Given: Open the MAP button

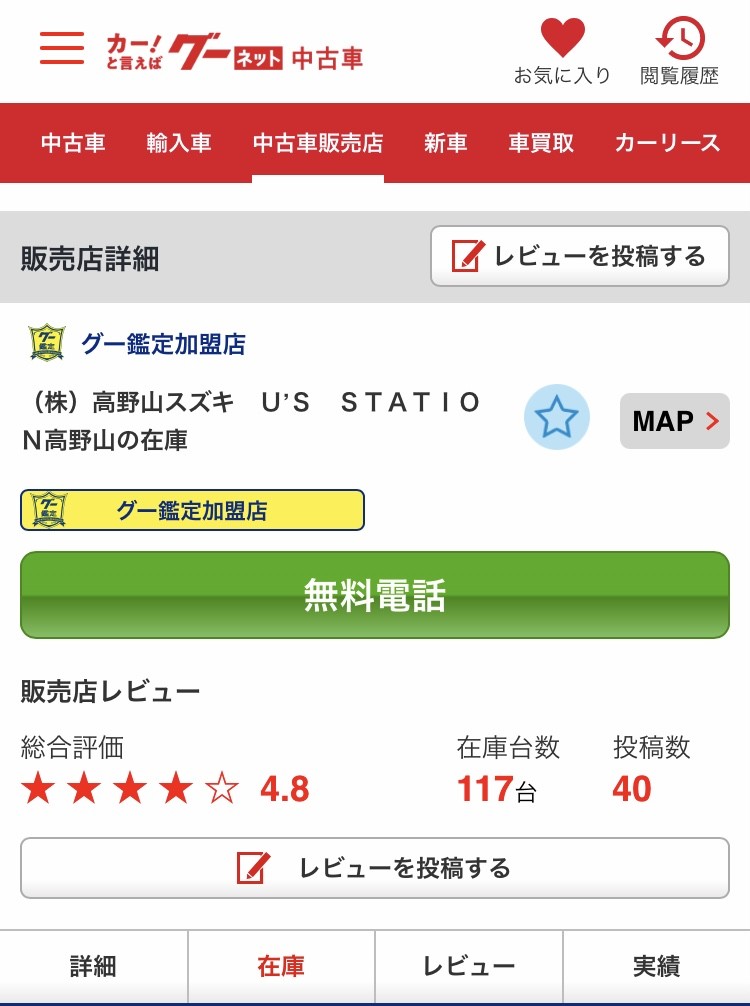Looking at the screenshot, I should click(x=675, y=421).
